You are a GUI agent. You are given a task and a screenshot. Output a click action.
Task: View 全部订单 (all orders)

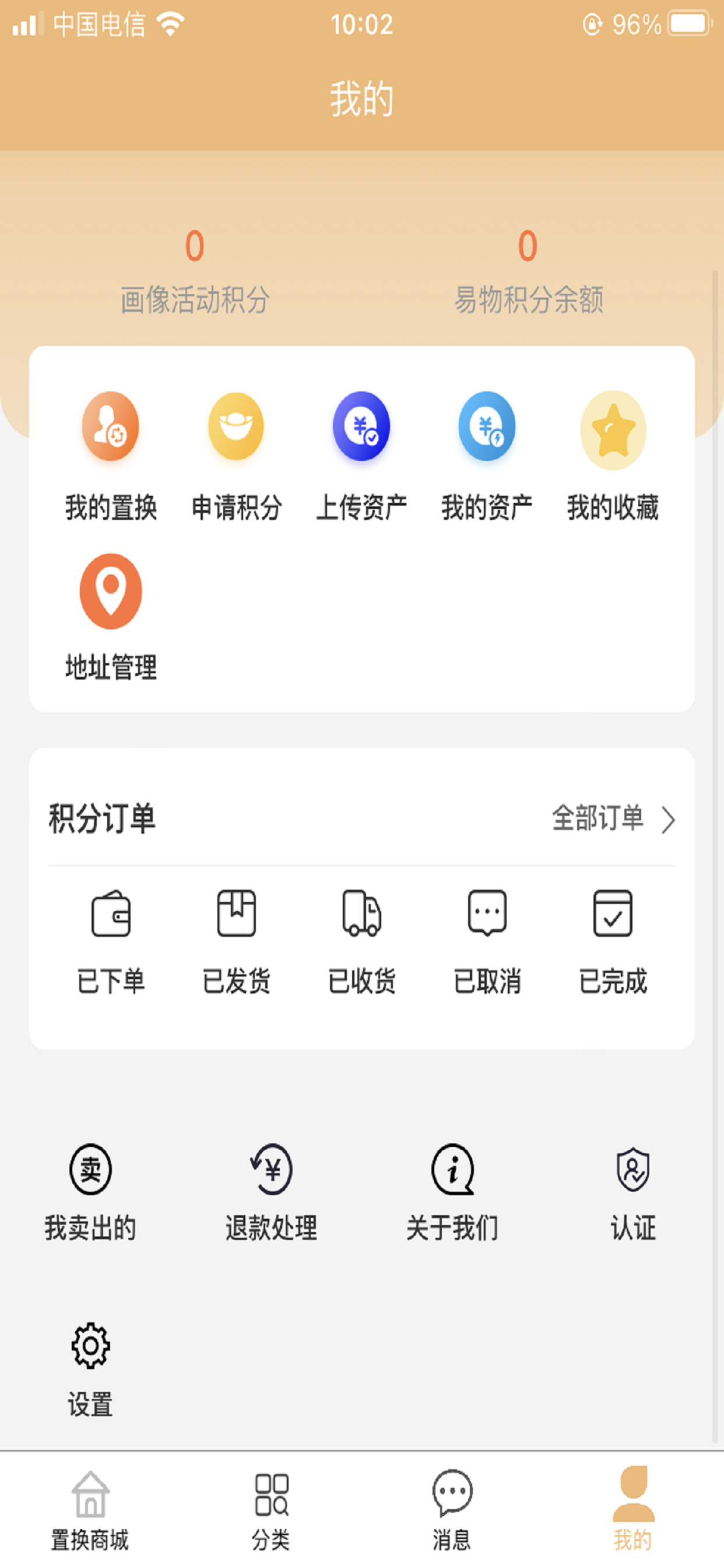pyautogui.click(x=613, y=818)
